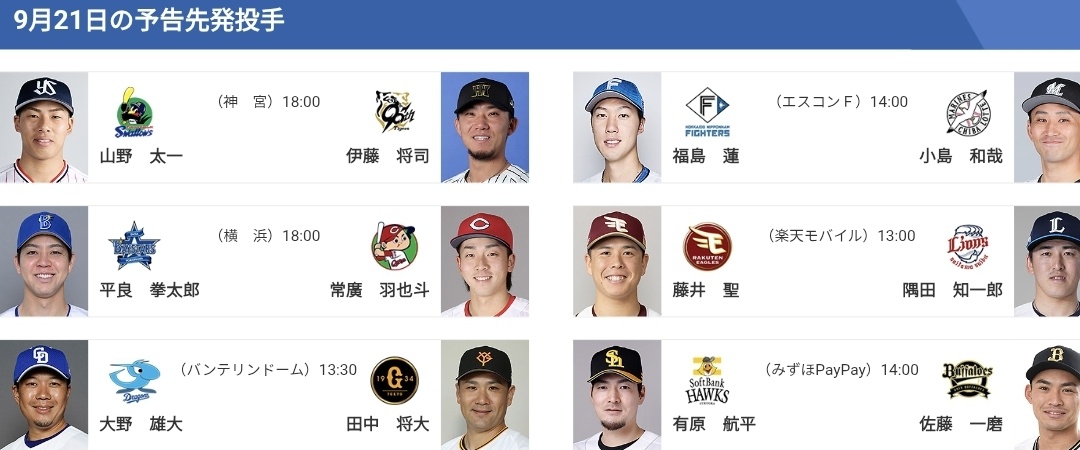Image resolution: width=1080 pixels, height=450 pixels.
Task: Open the Yamano vs Ito game at Jingu
Action: tap(265, 127)
